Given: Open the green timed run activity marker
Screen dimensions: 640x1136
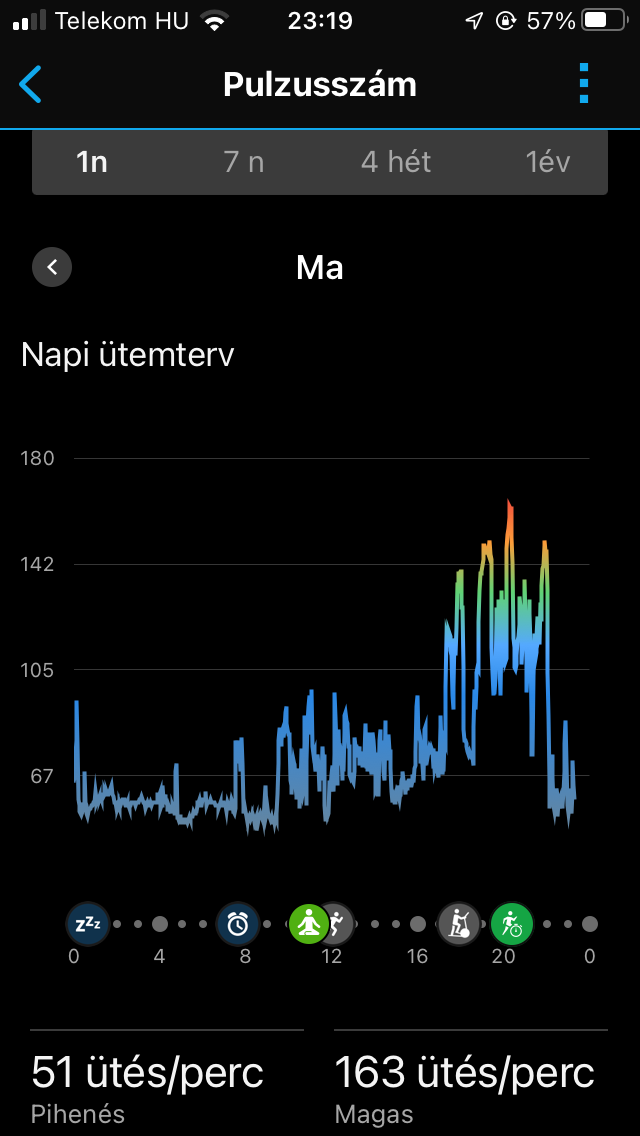Looking at the screenshot, I should (512, 924).
